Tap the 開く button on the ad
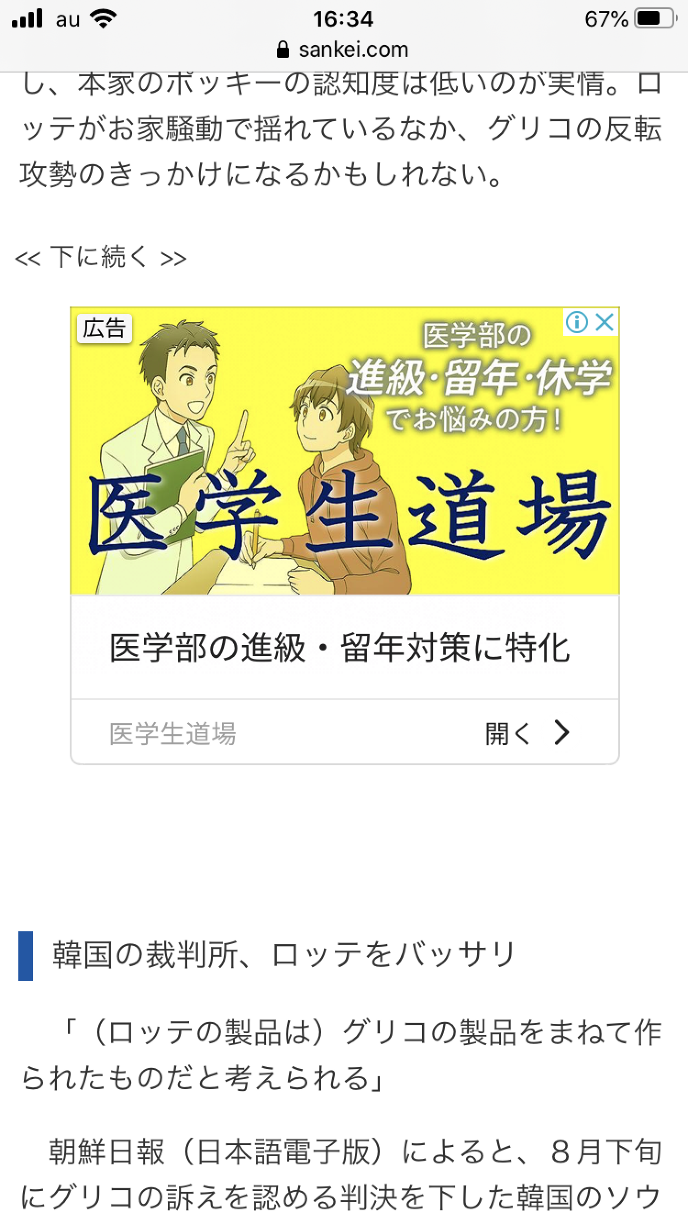688x1224 pixels. pyautogui.click(x=527, y=733)
